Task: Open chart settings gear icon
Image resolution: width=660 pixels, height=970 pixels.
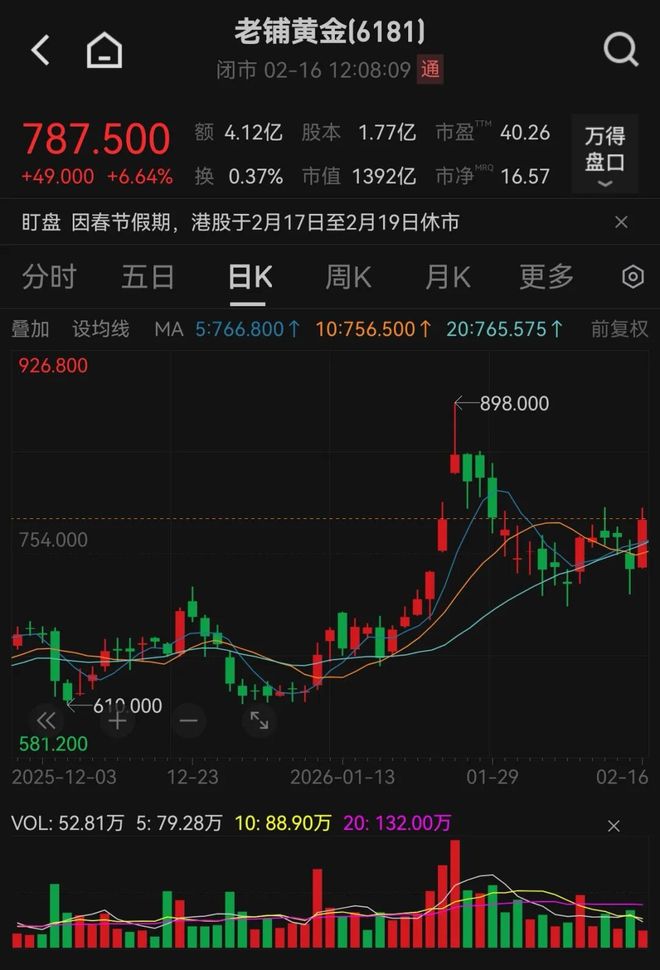Action: [633, 277]
